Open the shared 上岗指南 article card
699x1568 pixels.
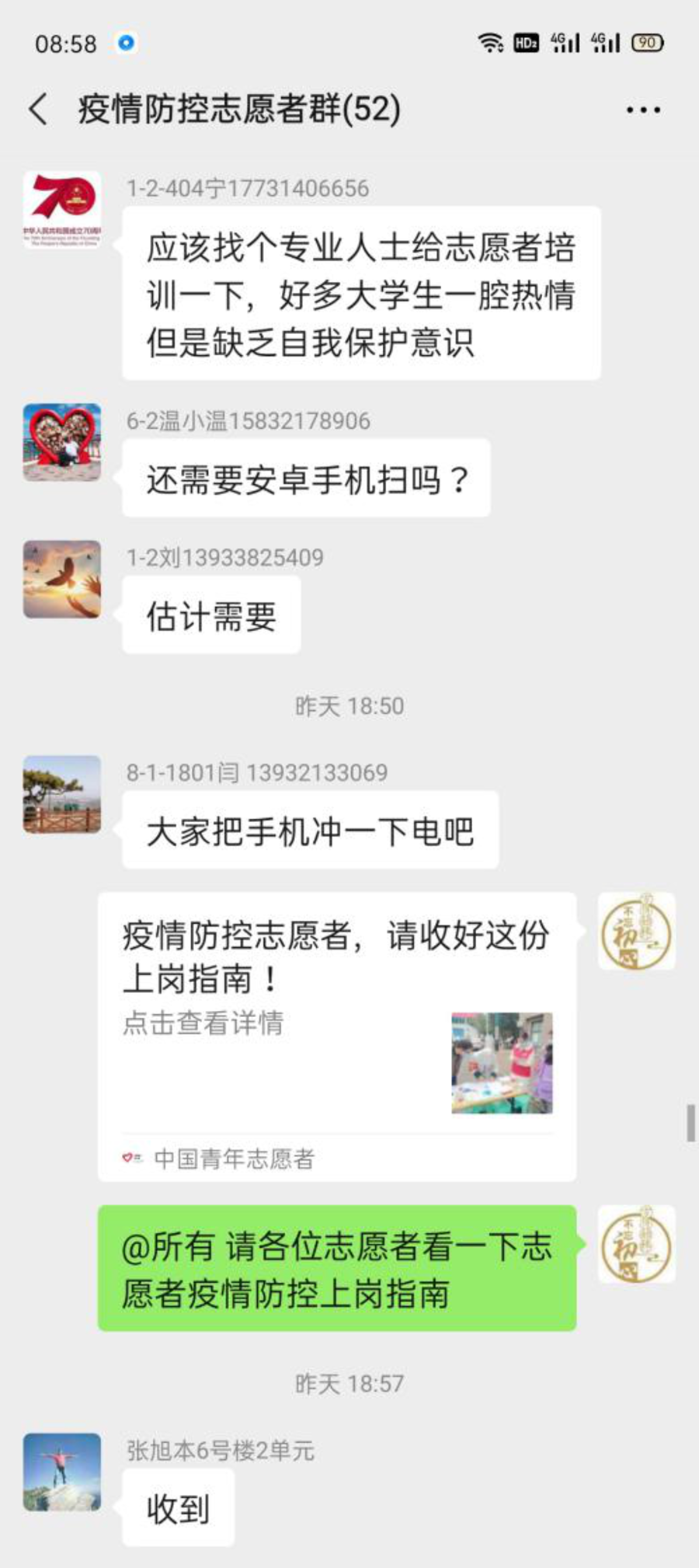click(x=336, y=1036)
